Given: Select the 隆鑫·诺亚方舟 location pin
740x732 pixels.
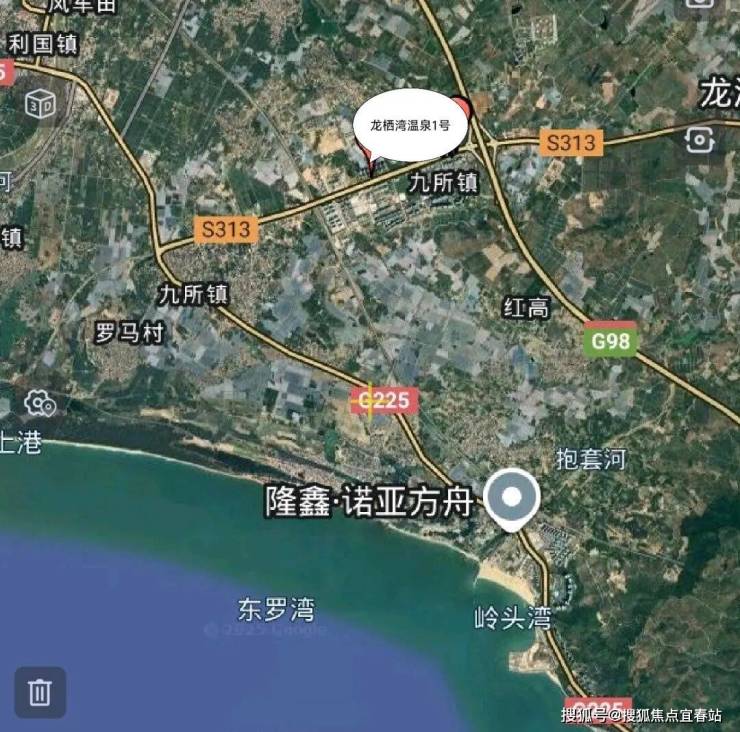Looking at the screenshot, I should pyautogui.click(x=511, y=498).
